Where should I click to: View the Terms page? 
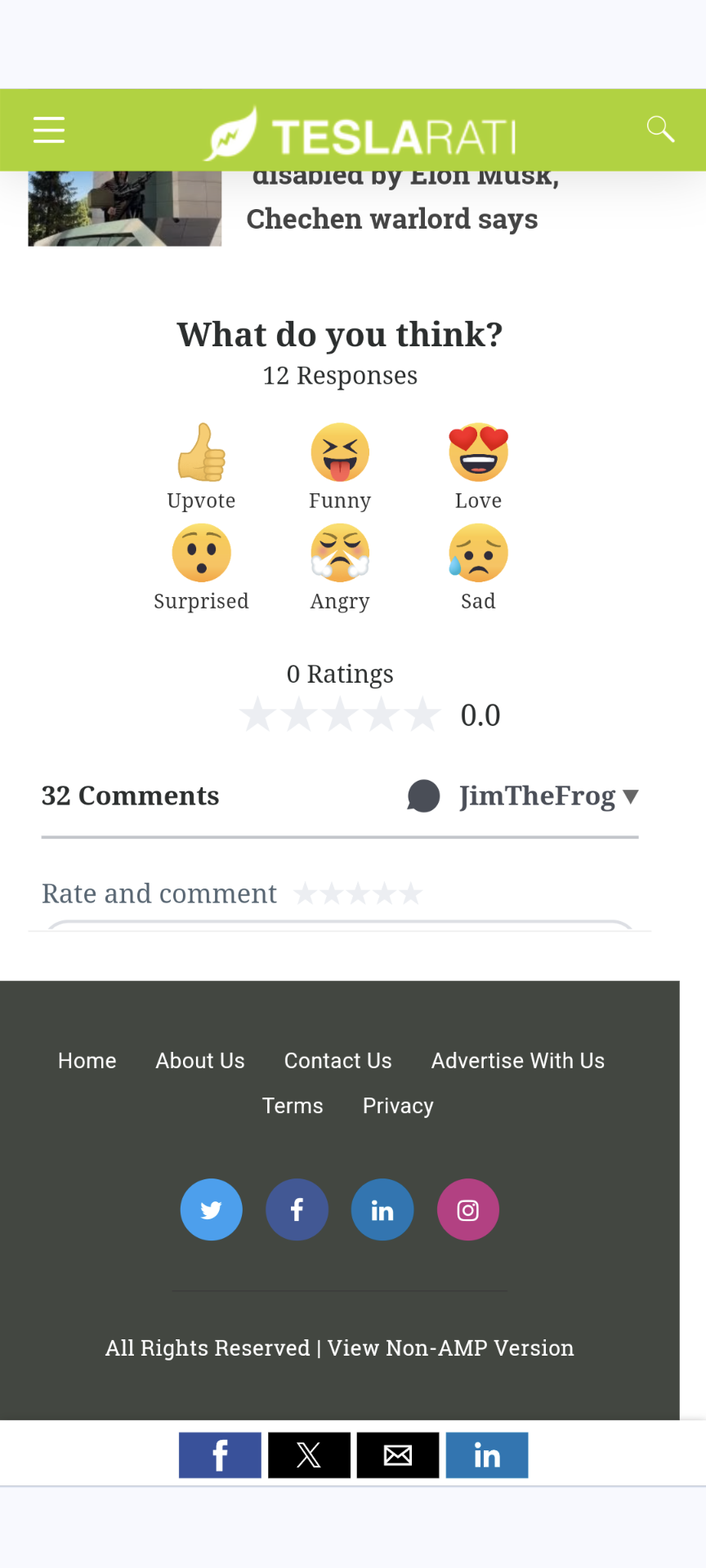pos(293,1106)
